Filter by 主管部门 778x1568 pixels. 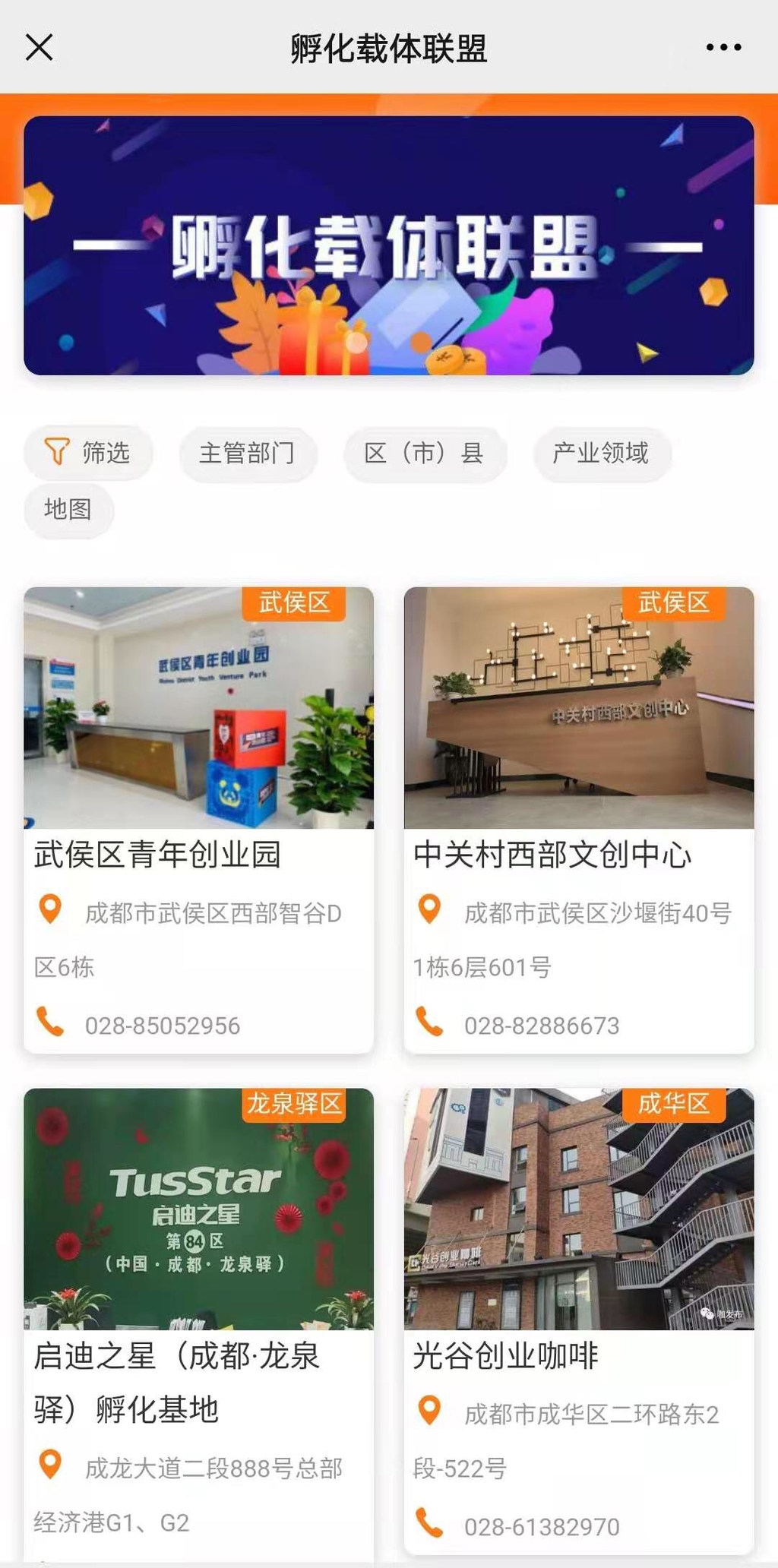[x=247, y=453]
